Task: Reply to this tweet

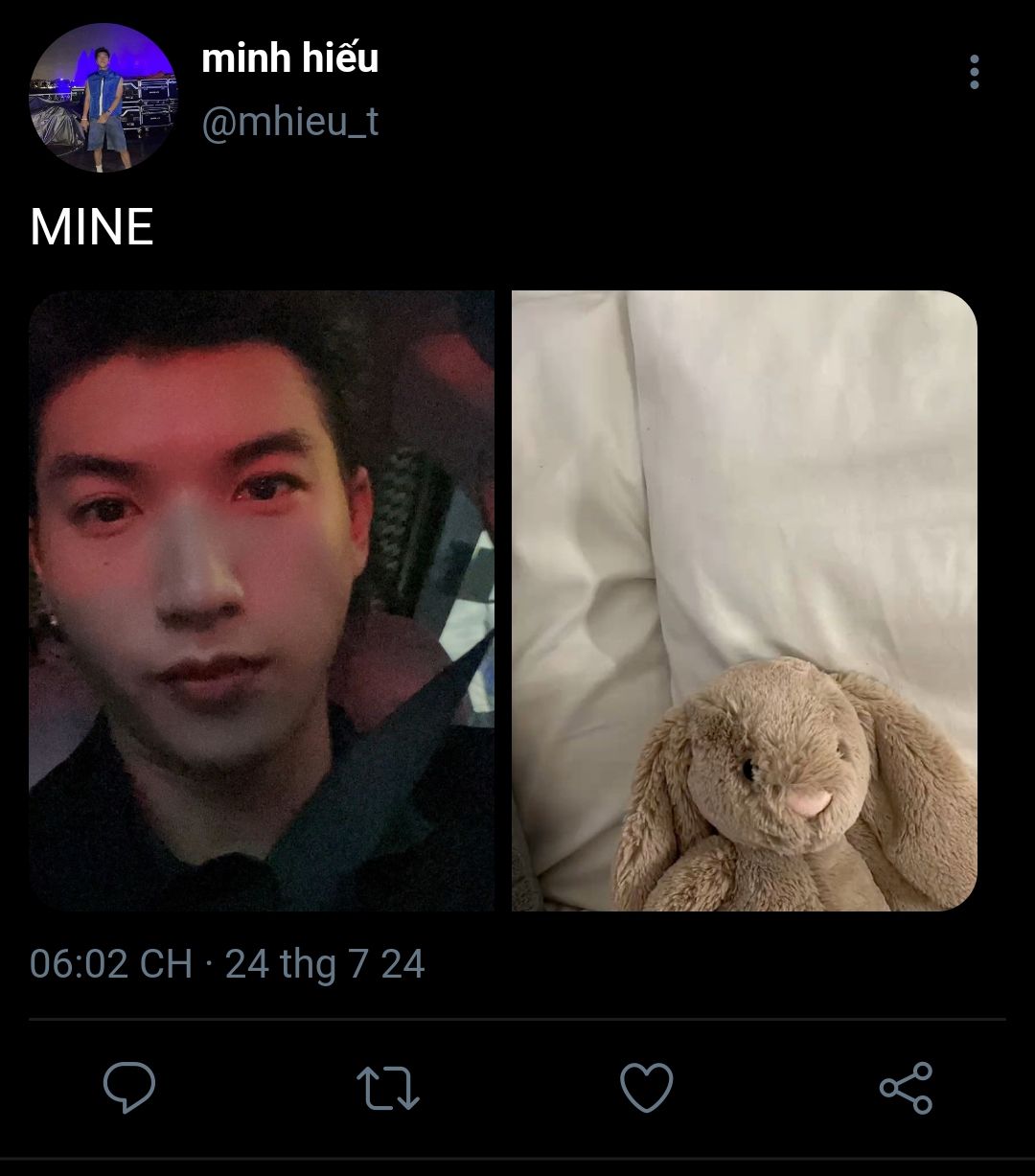Action: [129, 1087]
